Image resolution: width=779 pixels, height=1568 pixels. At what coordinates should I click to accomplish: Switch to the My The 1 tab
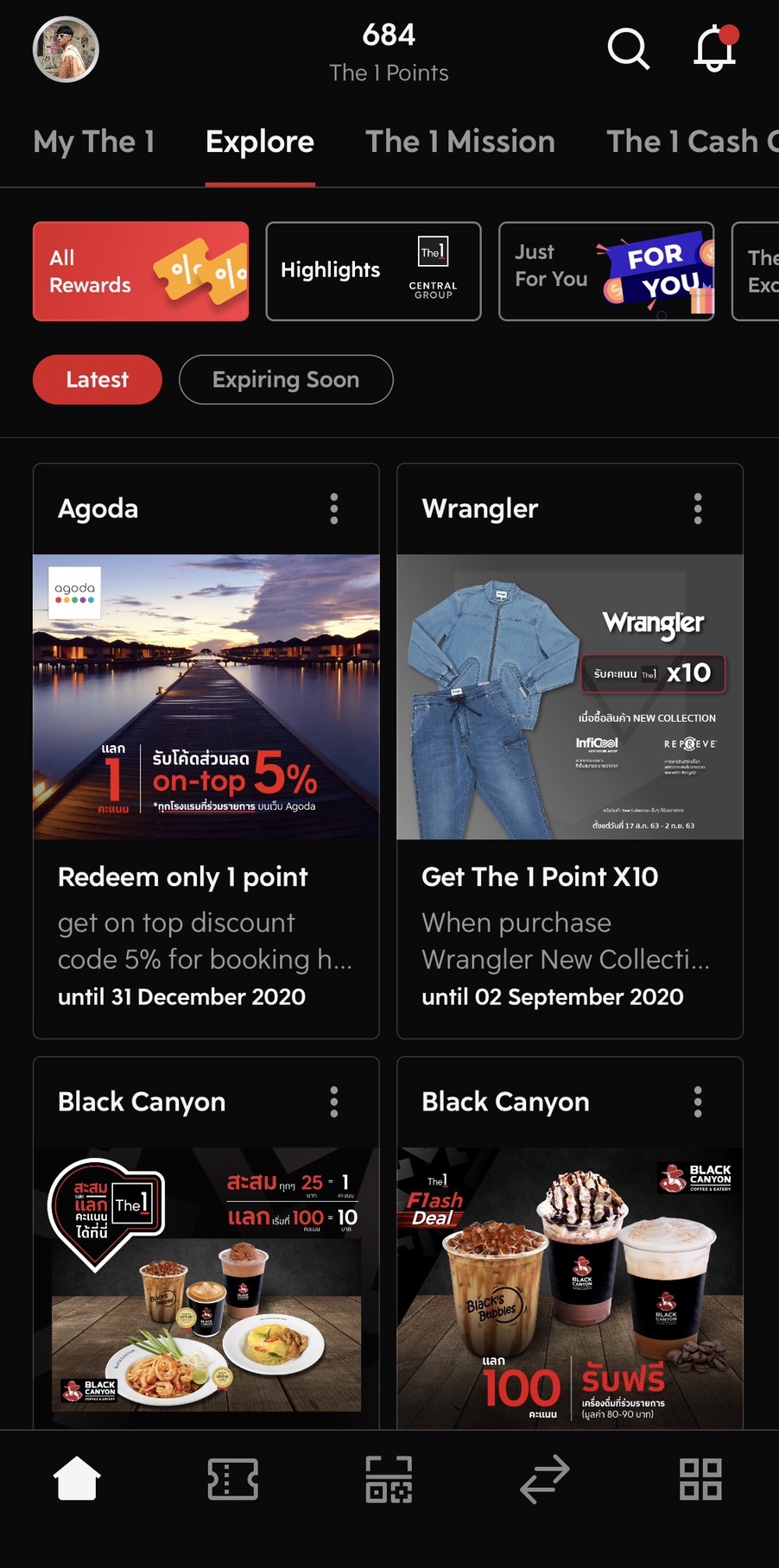point(94,142)
